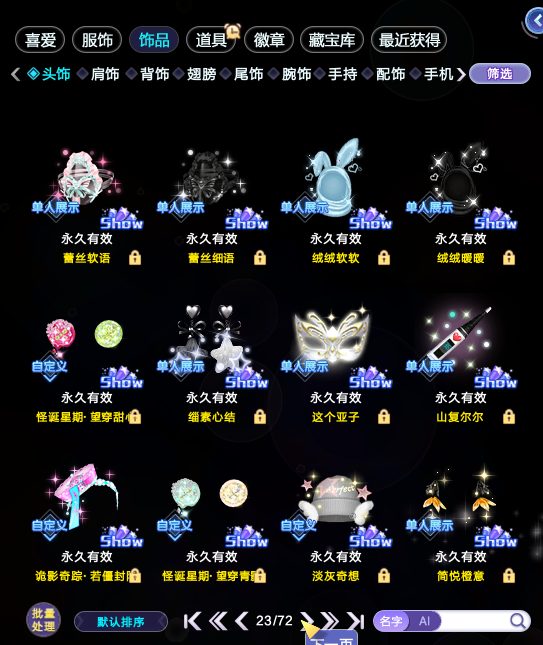Show 最近获得 items
Image resolution: width=543 pixels, height=645 pixels.
[x=409, y=40]
